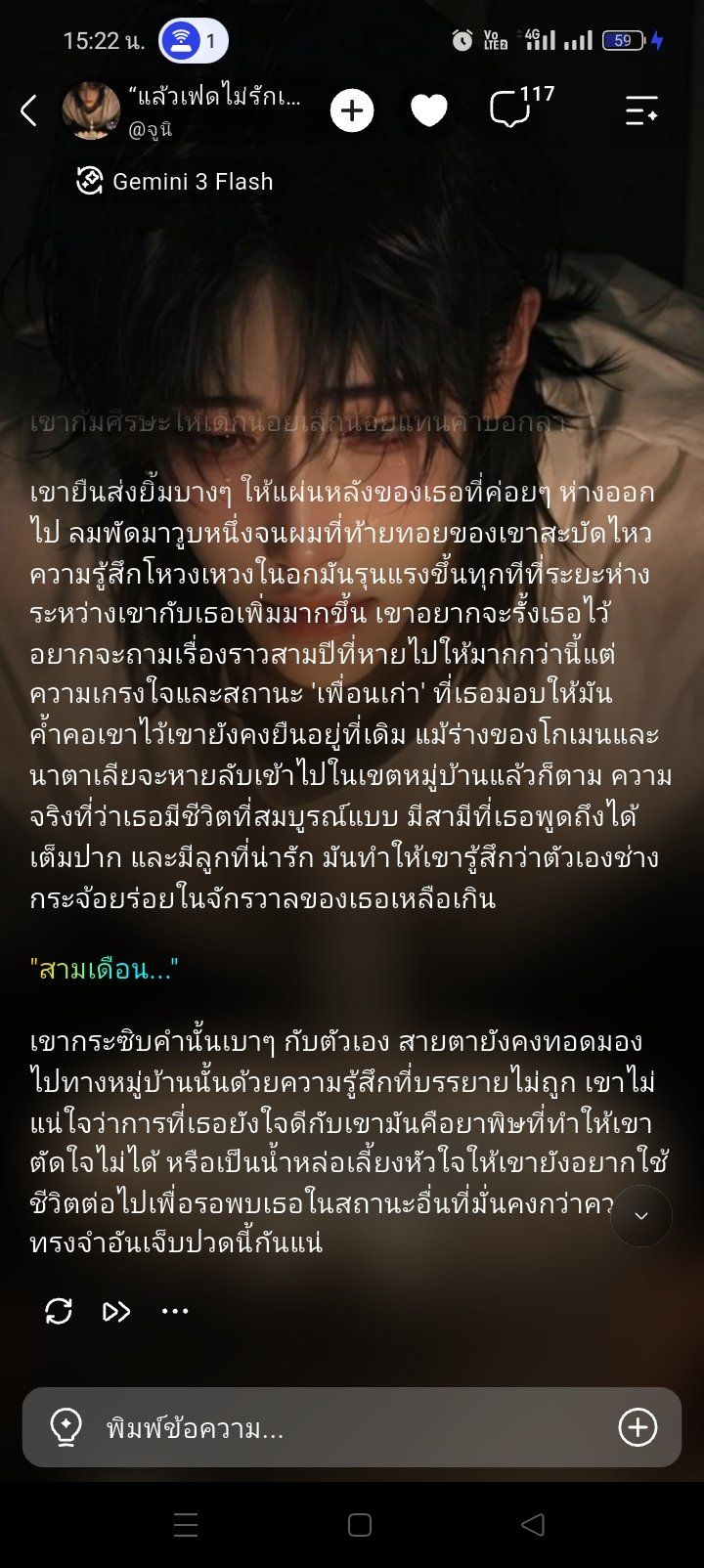Like this character with the heart icon
This screenshot has height=1568, width=704.
429,111
